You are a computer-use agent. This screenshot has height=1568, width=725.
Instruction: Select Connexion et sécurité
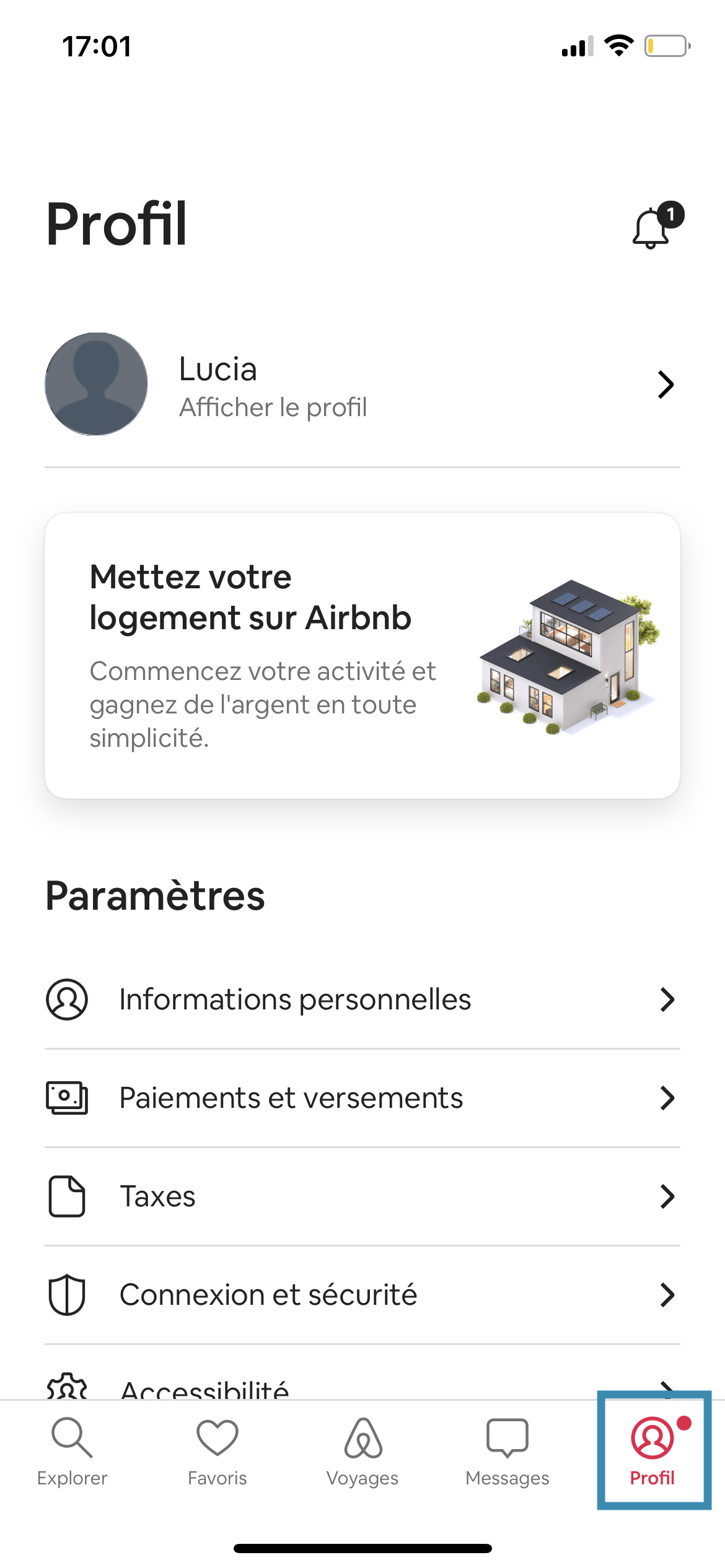pyautogui.click(x=362, y=1295)
